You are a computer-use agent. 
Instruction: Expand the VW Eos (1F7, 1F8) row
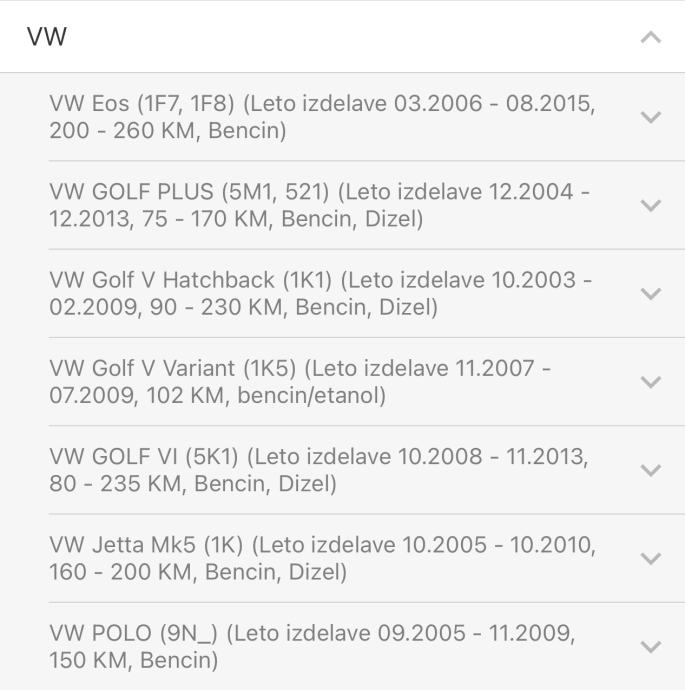pyautogui.click(x=650, y=117)
